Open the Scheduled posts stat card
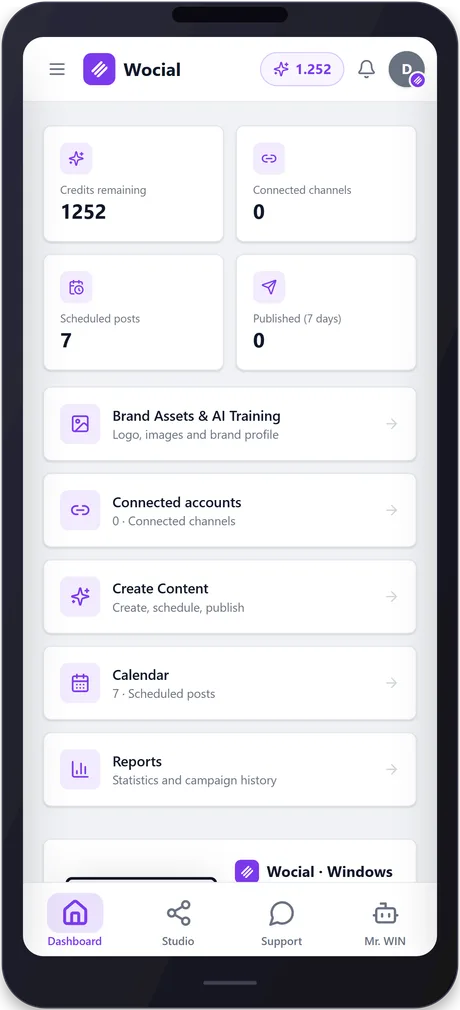This screenshot has width=460, height=1010. [x=133, y=312]
